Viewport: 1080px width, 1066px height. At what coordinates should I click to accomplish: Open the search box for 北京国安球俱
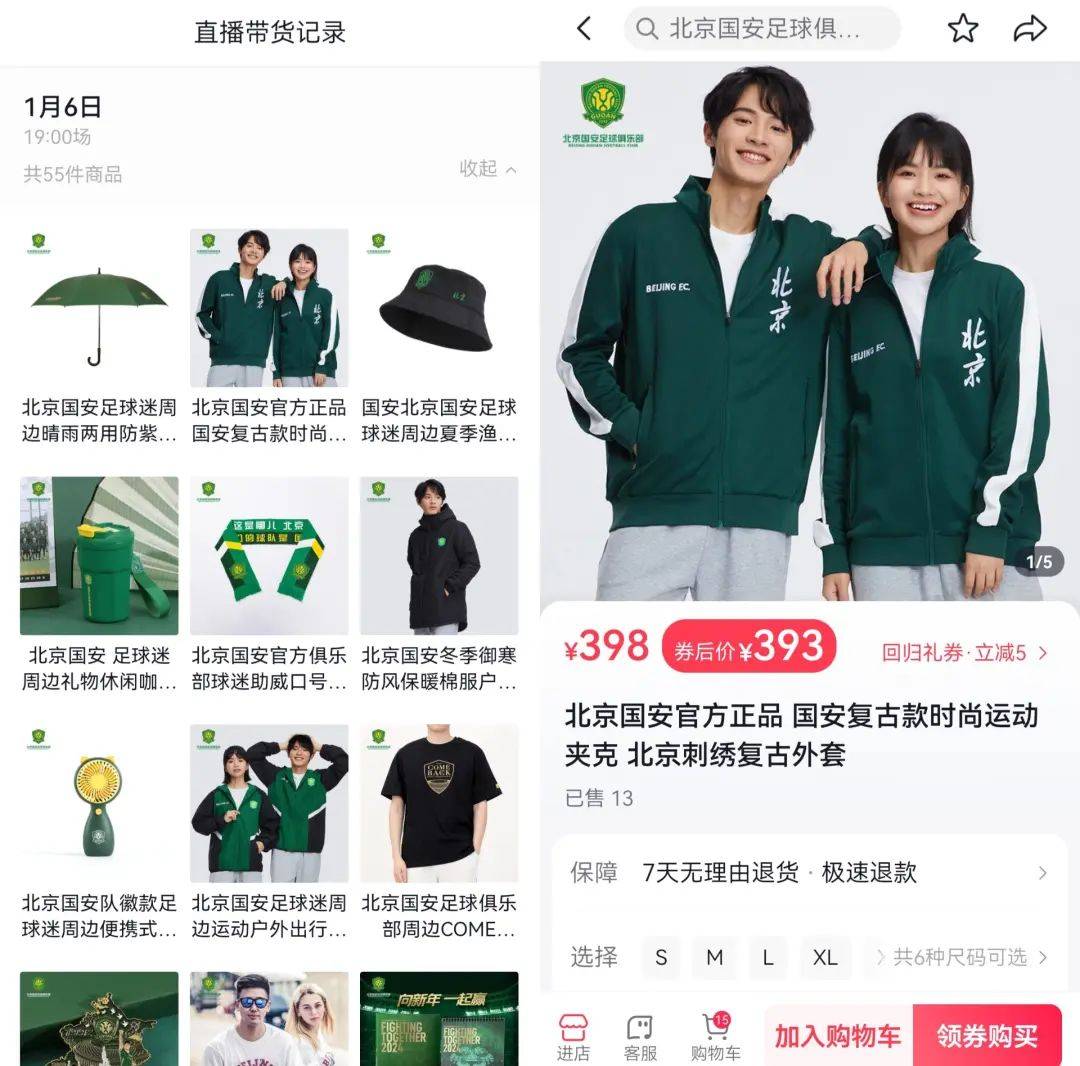click(762, 29)
